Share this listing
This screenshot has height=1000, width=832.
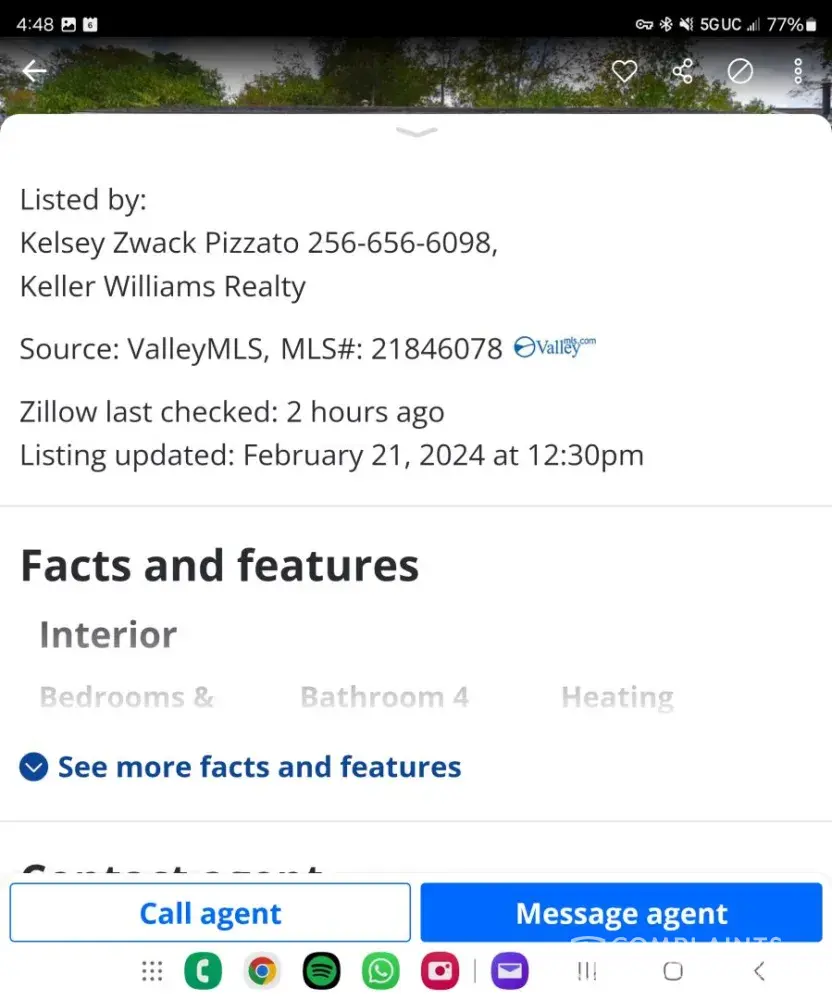pyautogui.click(x=683, y=71)
